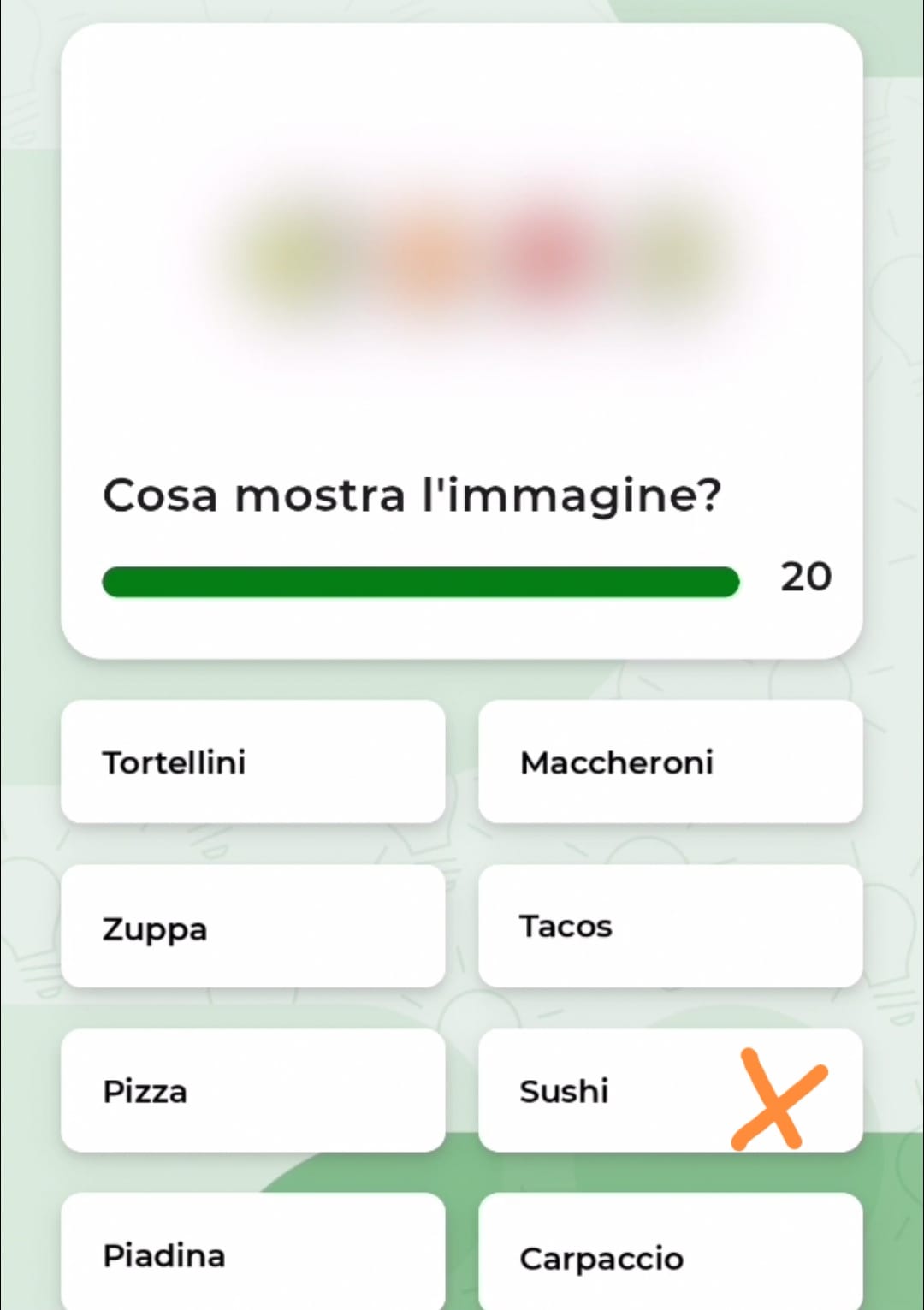Choose Maccheroni as the answer
Viewport: 924px width, 1310px height.
click(670, 762)
